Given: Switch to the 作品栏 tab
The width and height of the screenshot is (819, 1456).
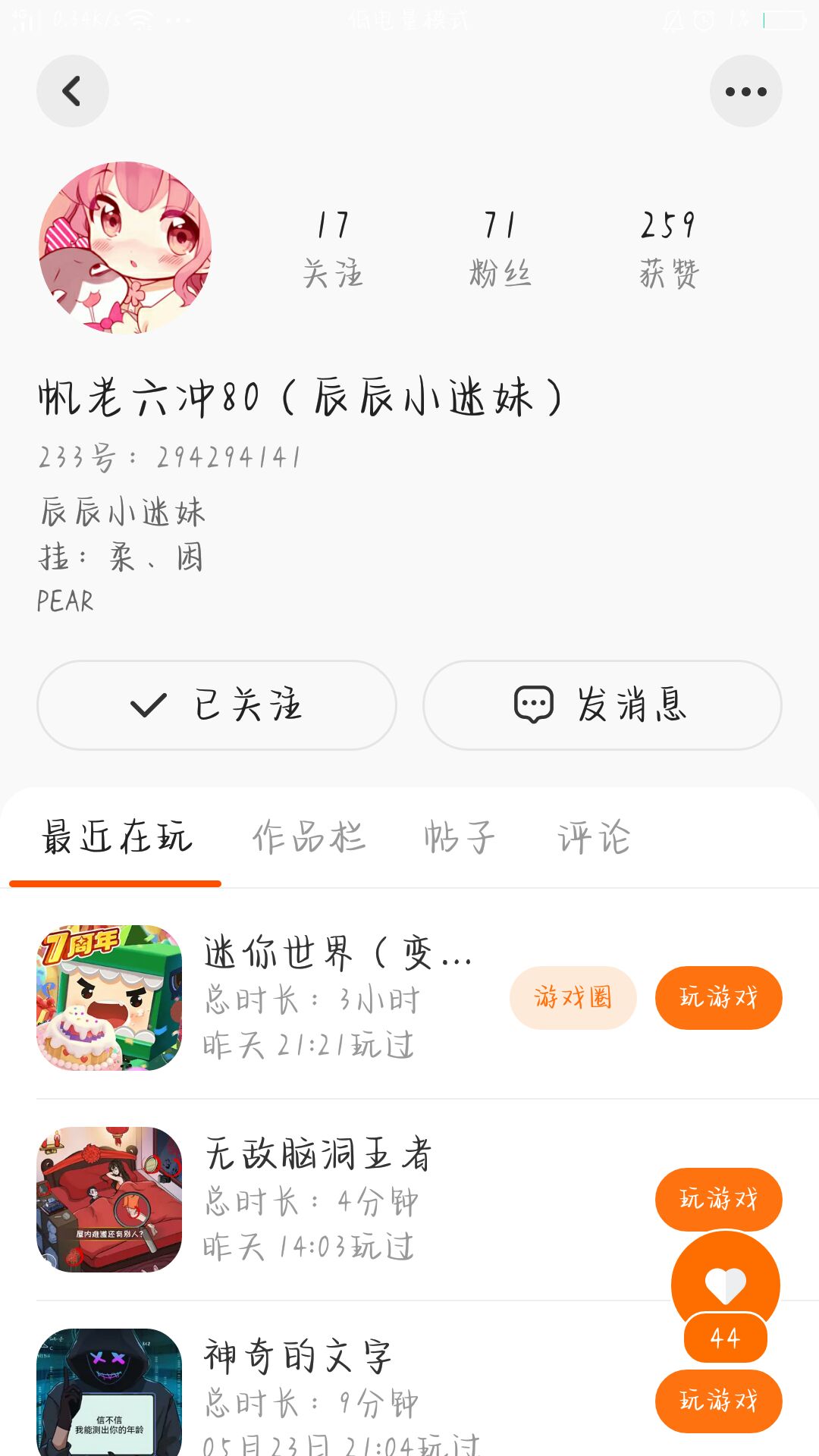Looking at the screenshot, I should pyautogui.click(x=309, y=837).
